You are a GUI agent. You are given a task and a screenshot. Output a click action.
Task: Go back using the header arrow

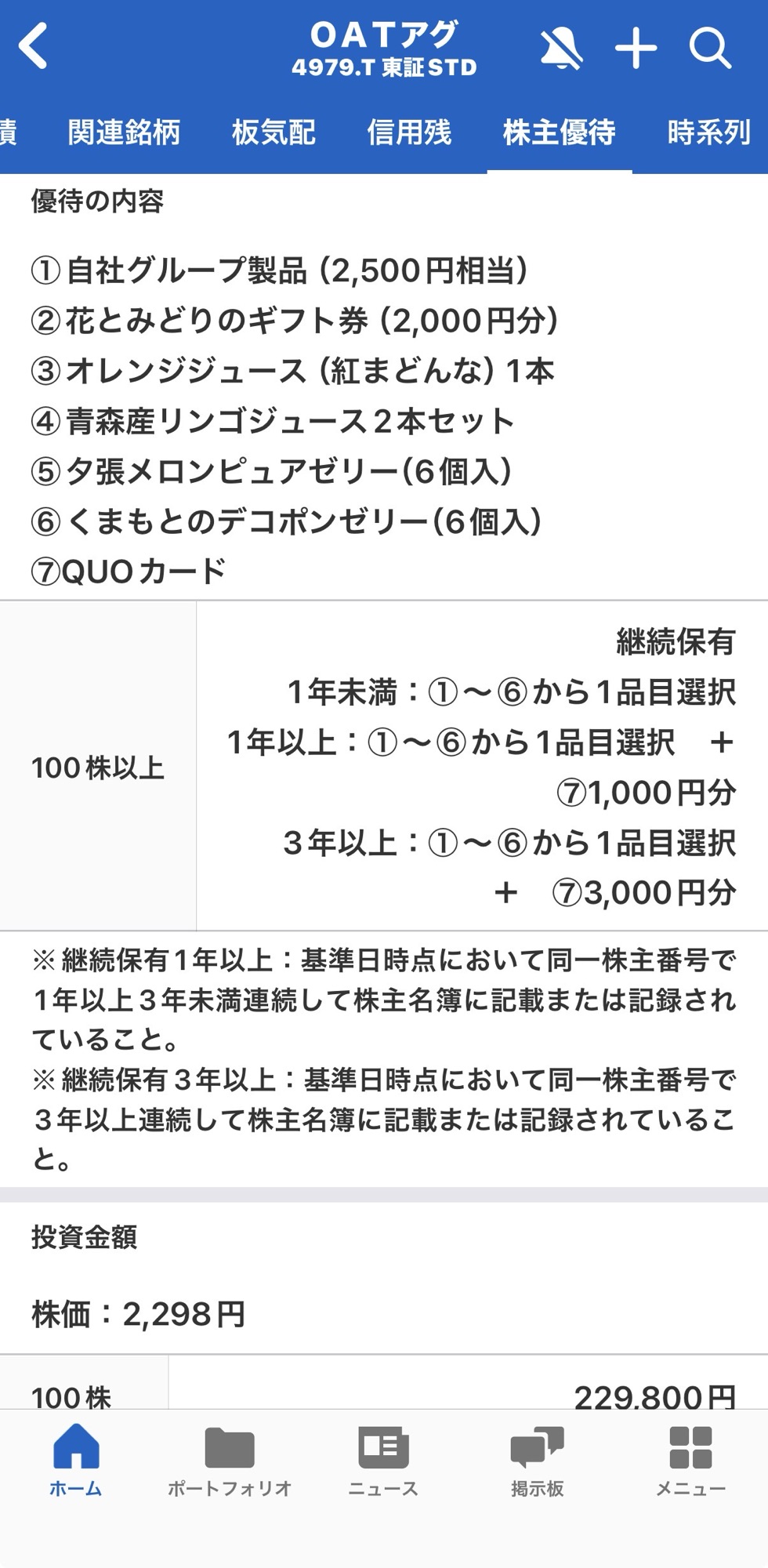point(34,47)
